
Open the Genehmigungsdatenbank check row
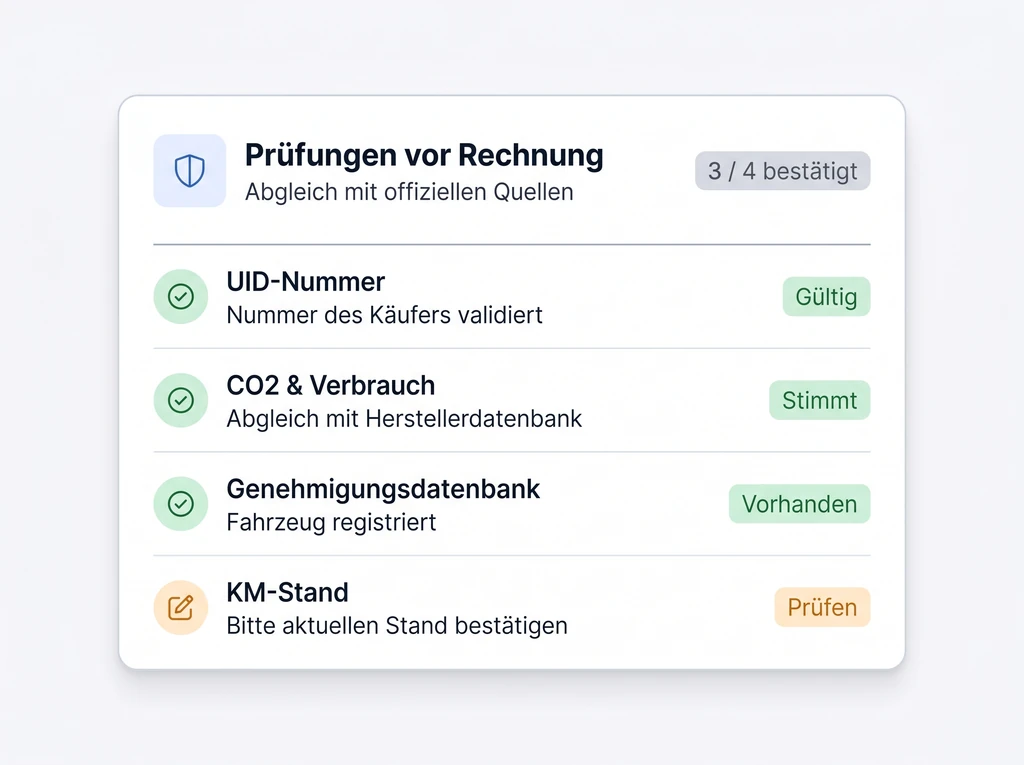(x=400, y=504)
